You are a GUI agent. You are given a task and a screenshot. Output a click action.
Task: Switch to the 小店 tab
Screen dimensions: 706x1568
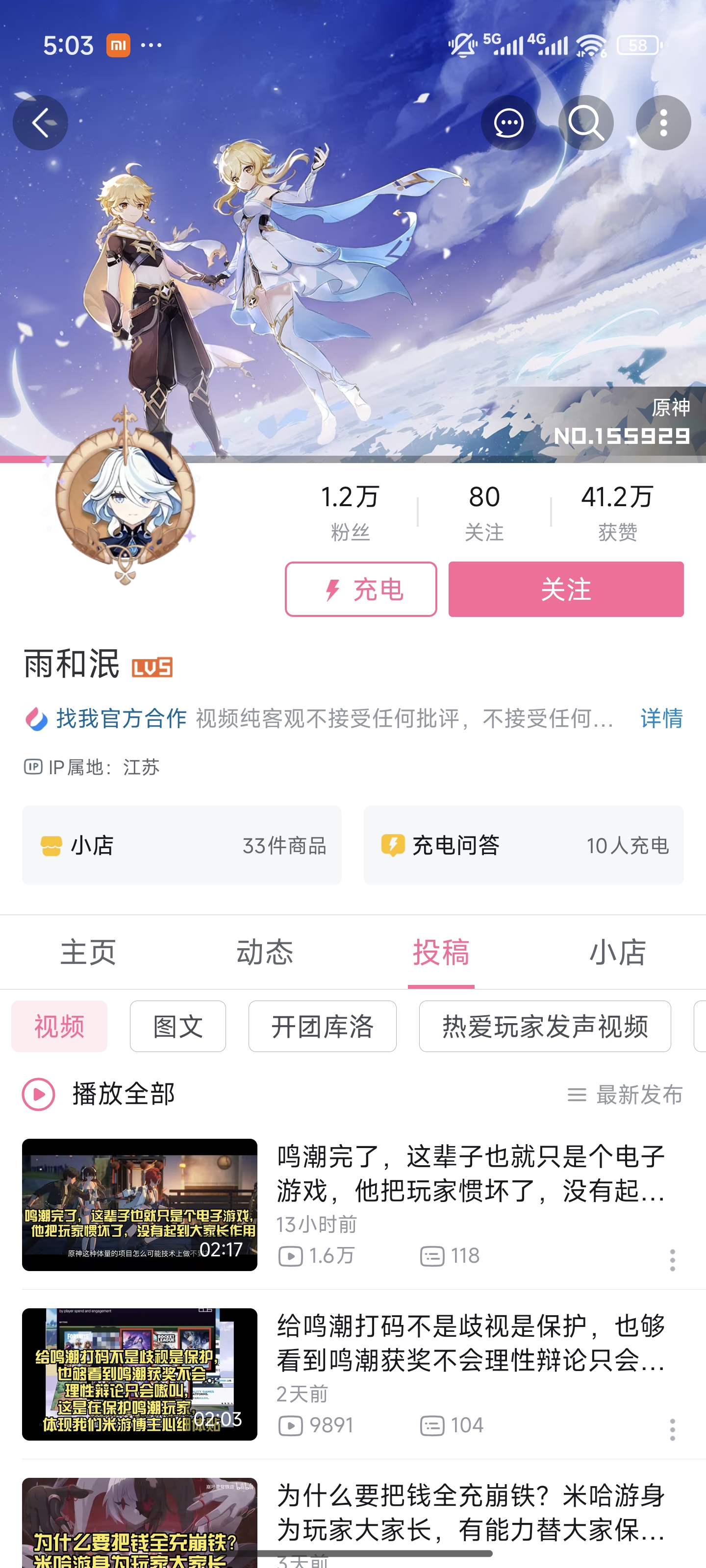pyautogui.click(x=617, y=952)
